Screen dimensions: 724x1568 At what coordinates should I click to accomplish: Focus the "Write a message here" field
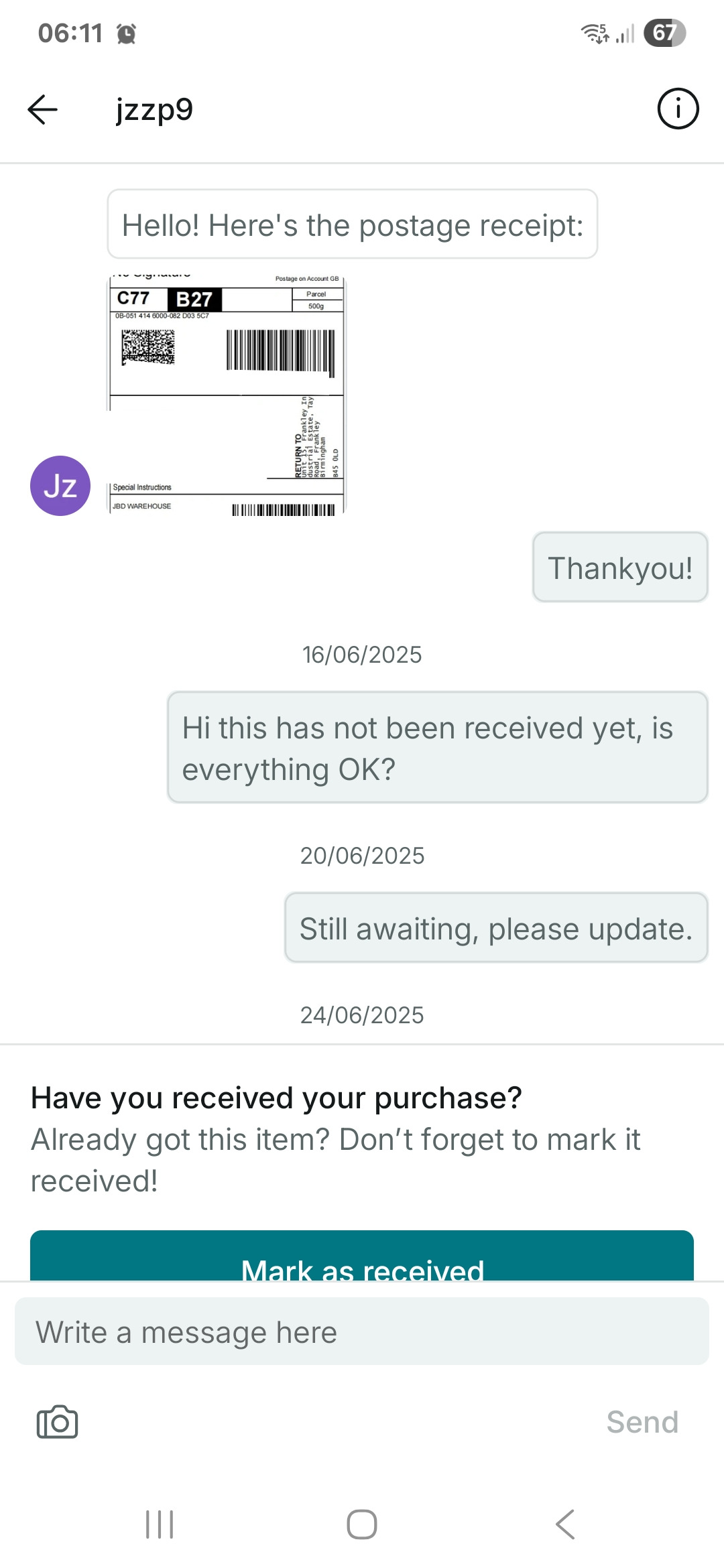[x=362, y=1332]
